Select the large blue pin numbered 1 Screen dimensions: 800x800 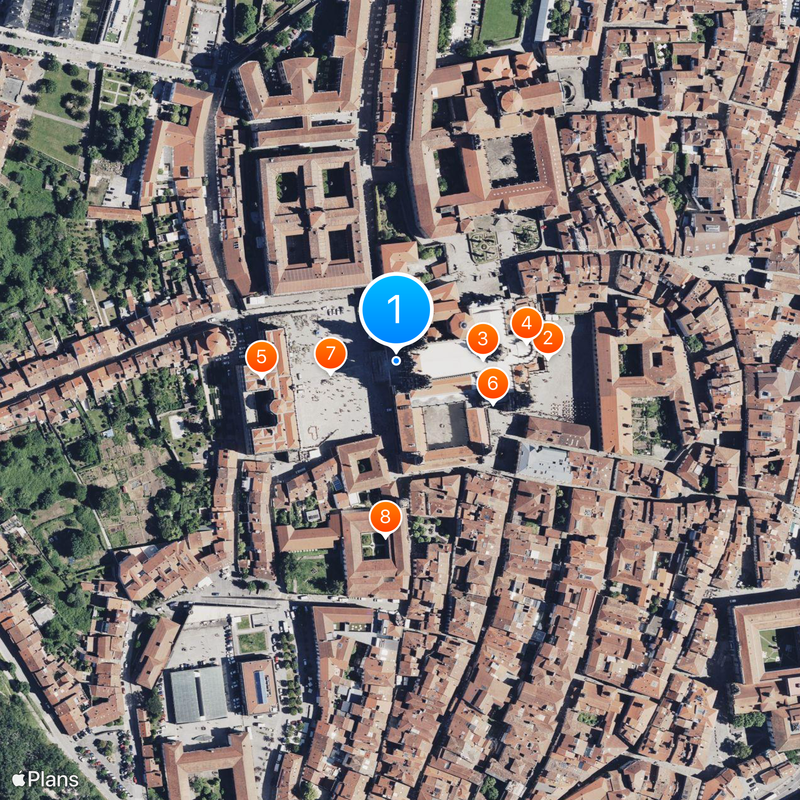coord(395,310)
